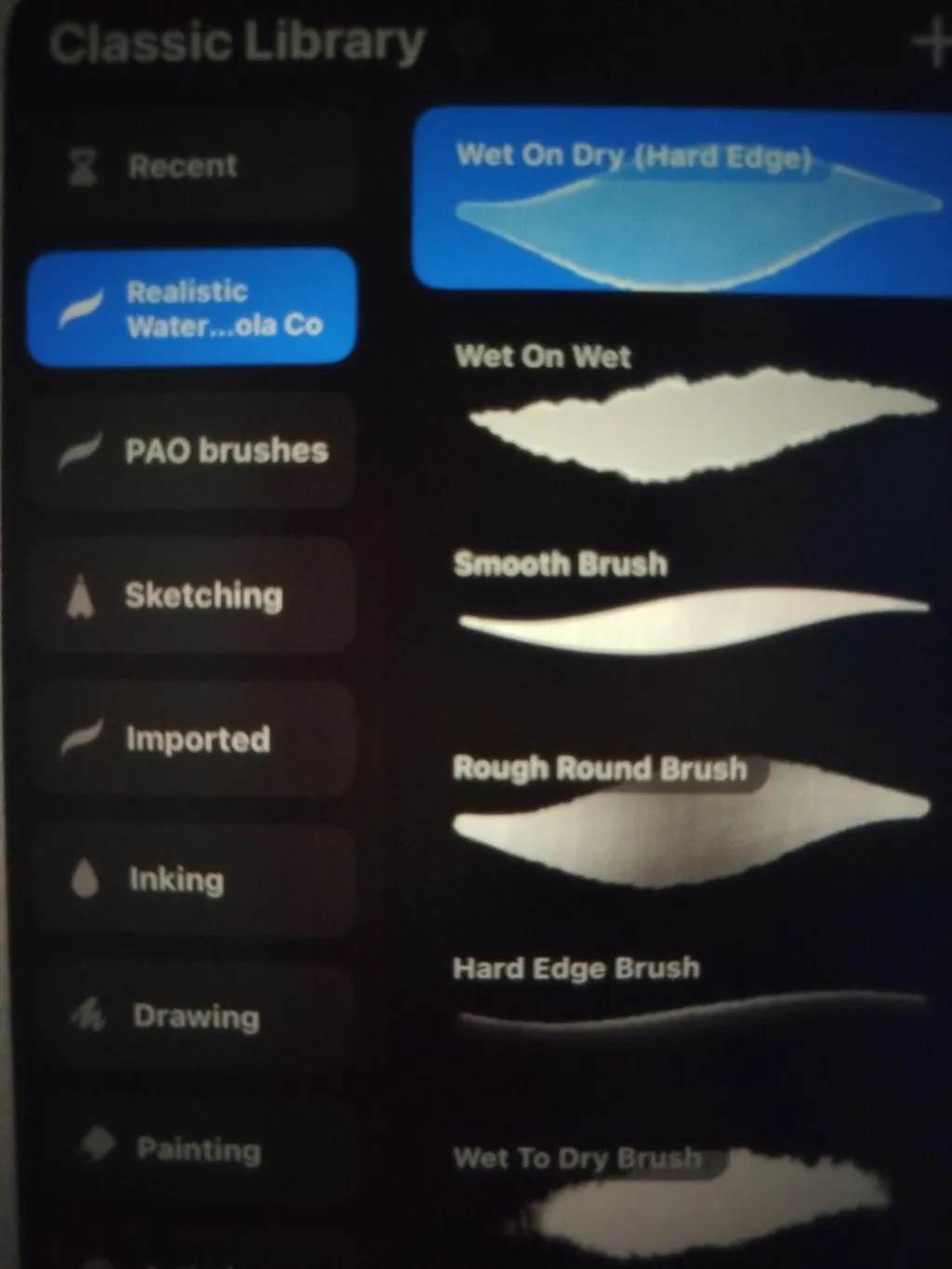This screenshot has width=952, height=1269.
Task: Switch to the Sketching brush set
Action: tap(192, 596)
